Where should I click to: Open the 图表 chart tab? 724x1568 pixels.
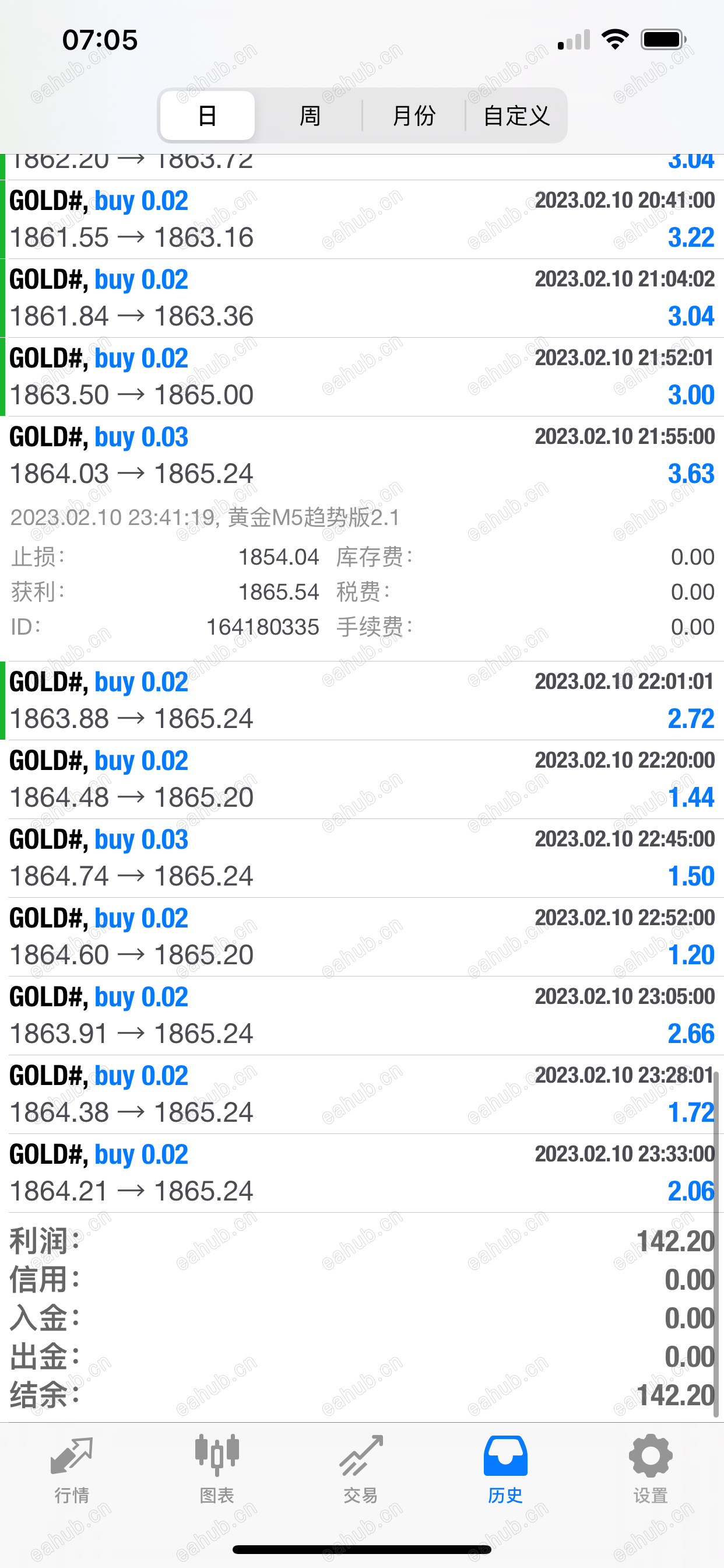pyautogui.click(x=217, y=1469)
